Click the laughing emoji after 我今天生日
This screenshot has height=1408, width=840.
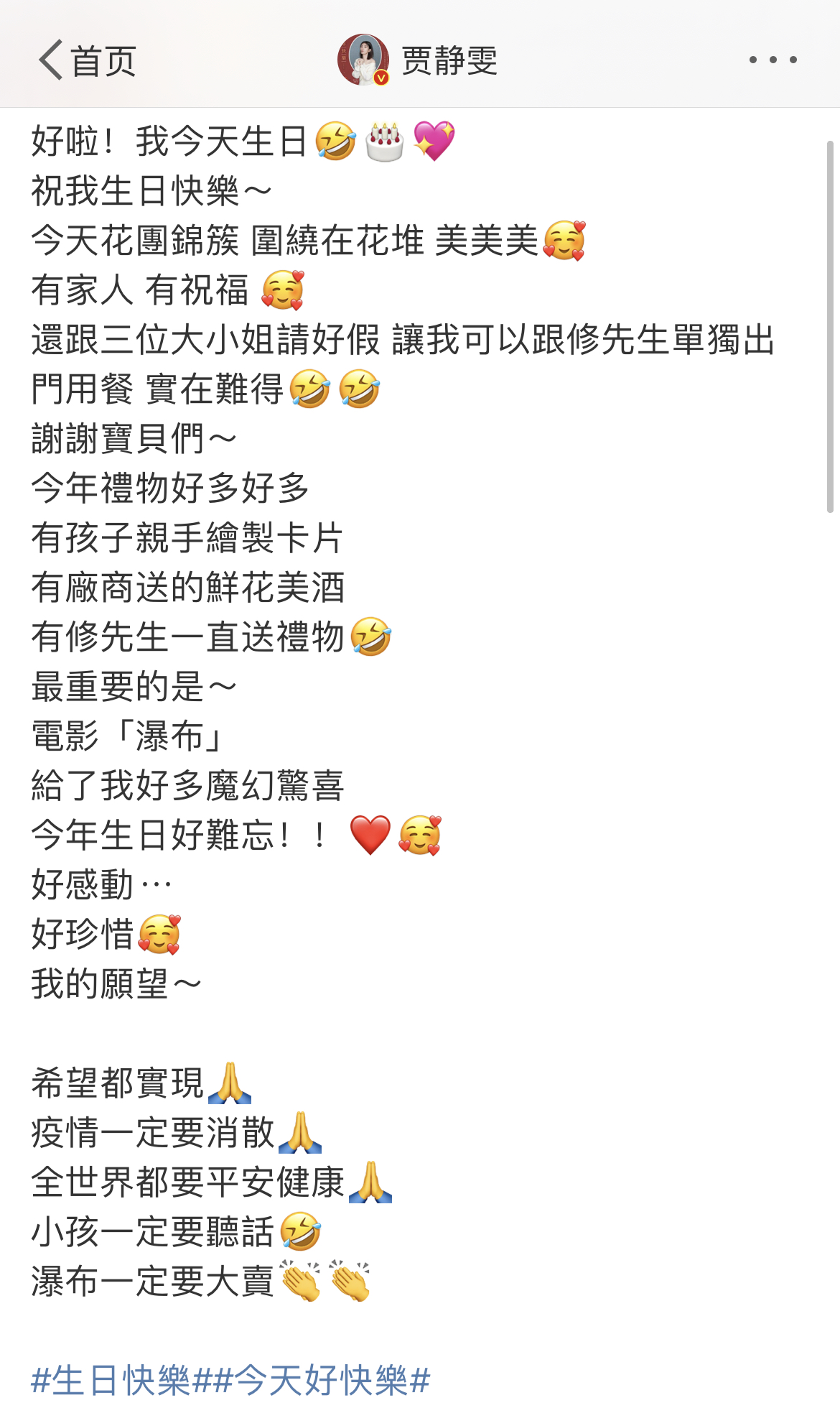[335, 142]
